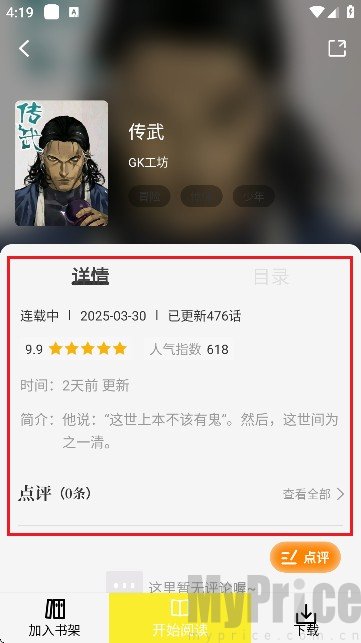Open 查看全部 to view all reviews
This screenshot has width=361, height=643.
[x=313, y=494]
